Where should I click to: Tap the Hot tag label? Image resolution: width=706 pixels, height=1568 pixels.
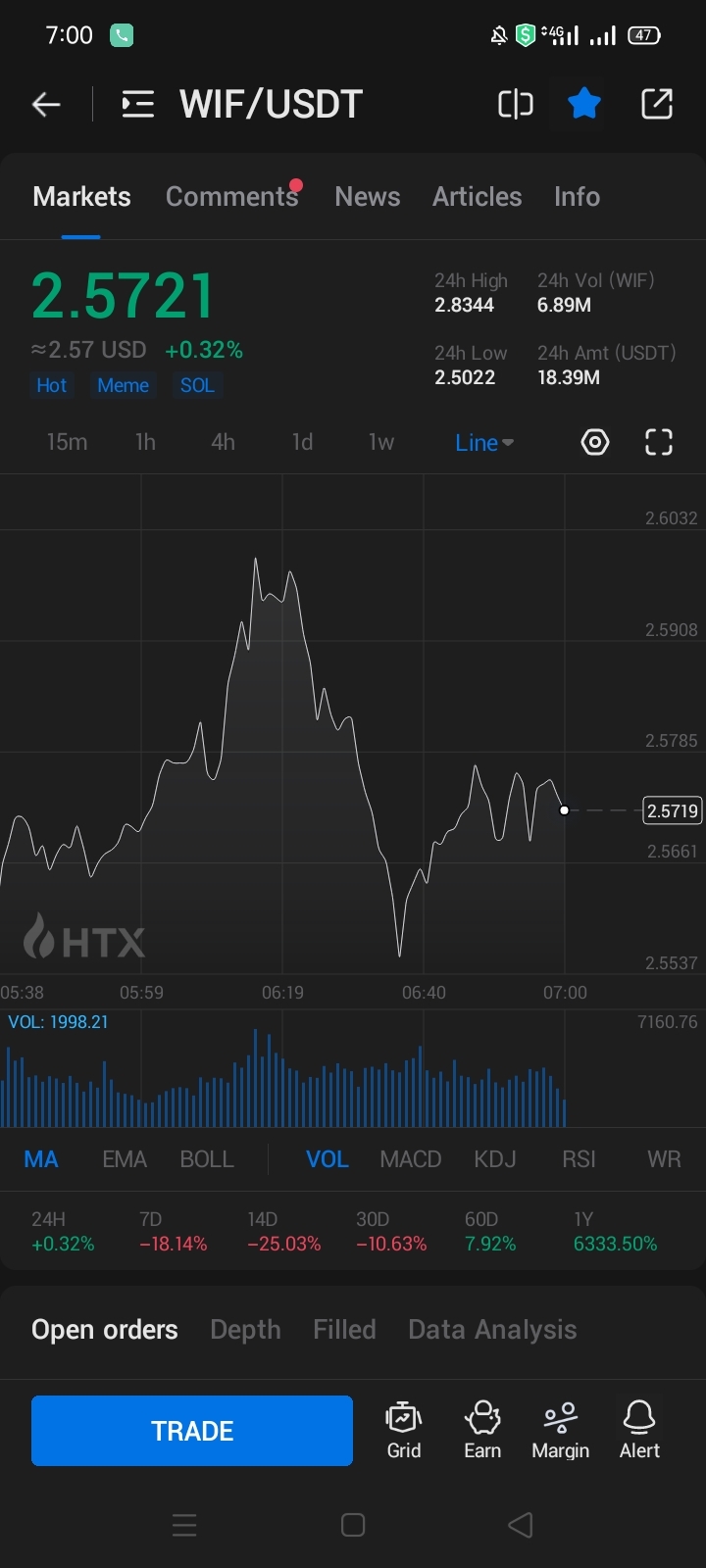coord(51,385)
